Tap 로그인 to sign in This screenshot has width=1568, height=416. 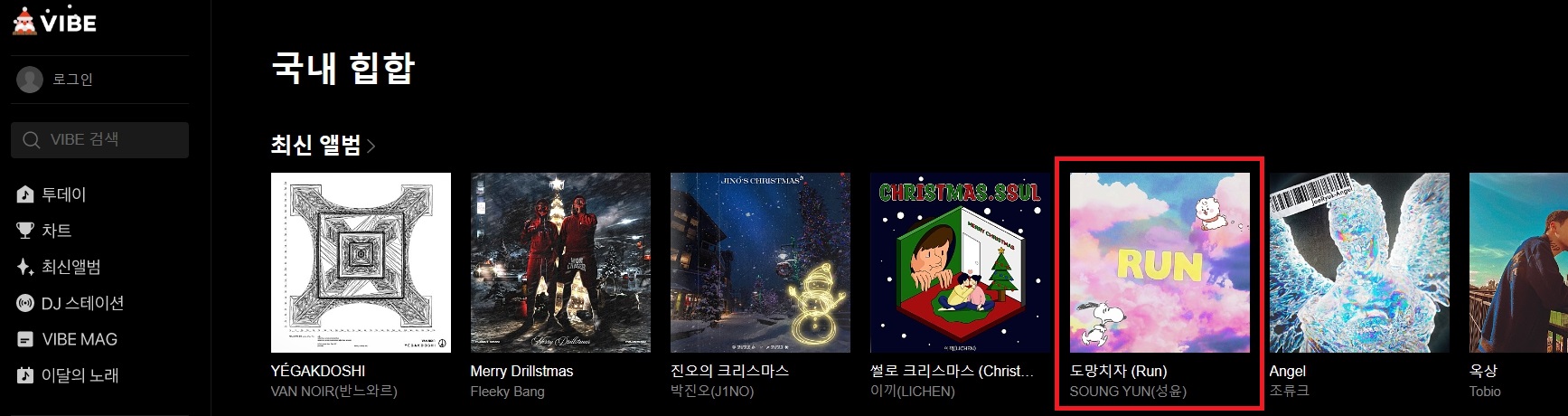[72, 80]
